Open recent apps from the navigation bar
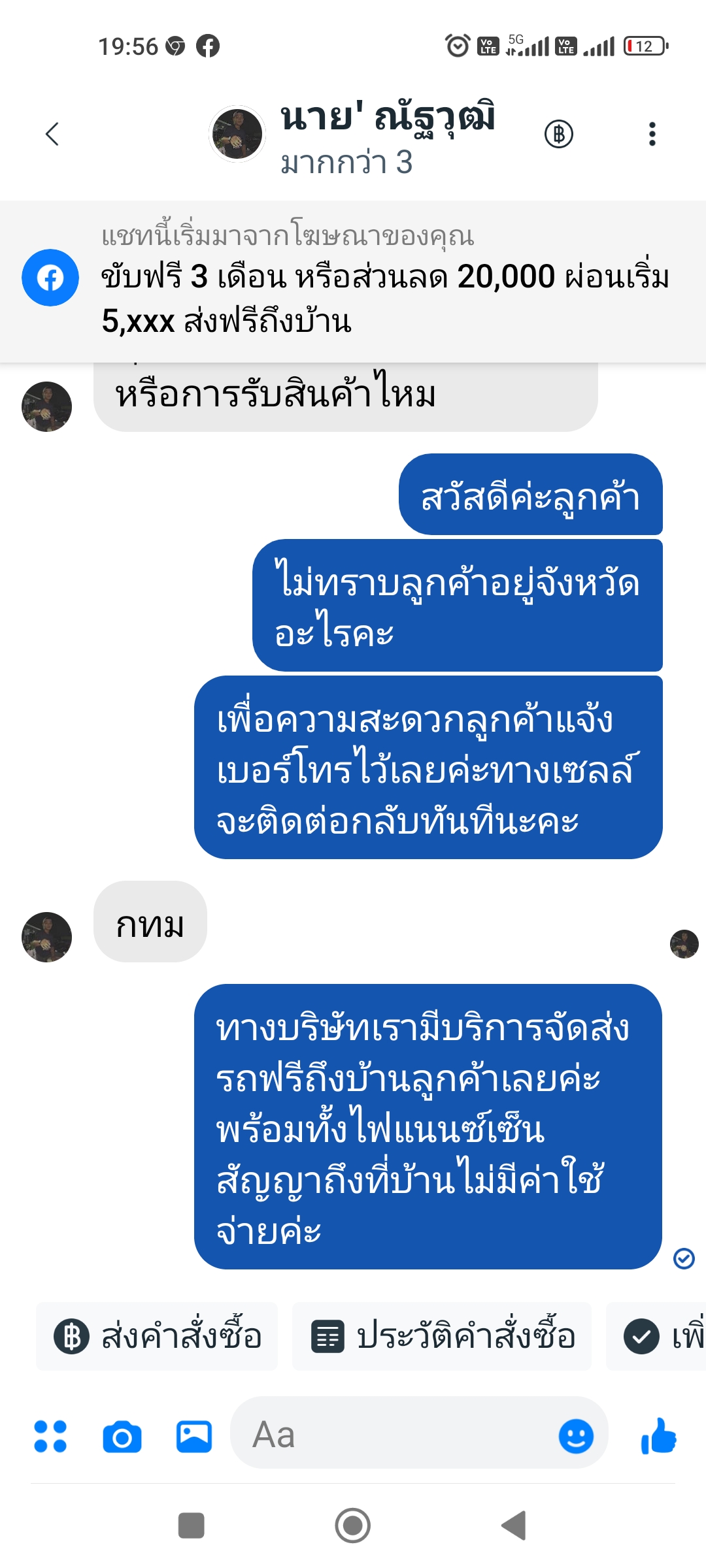706x1568 pixels. 192,1526
